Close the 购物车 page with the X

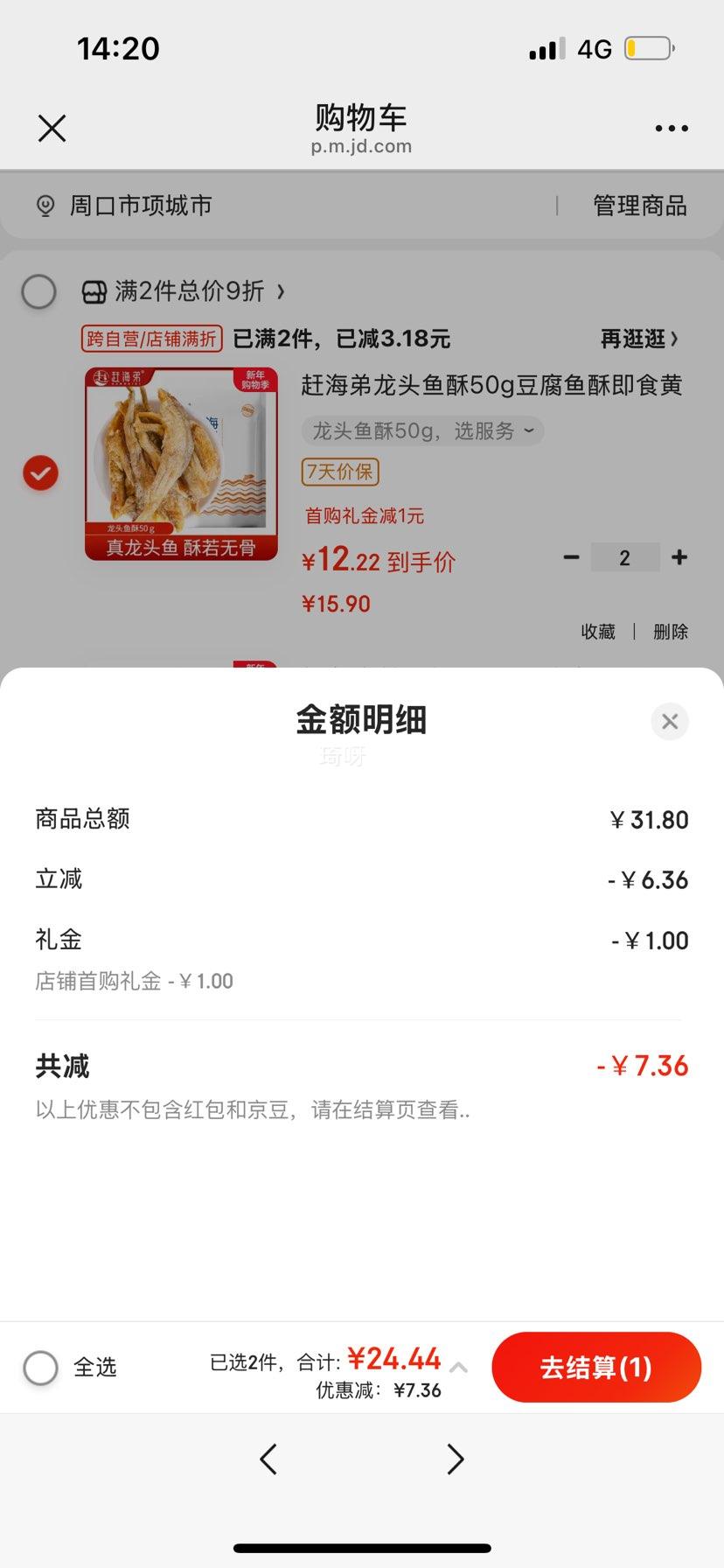[x=52, y=128]
